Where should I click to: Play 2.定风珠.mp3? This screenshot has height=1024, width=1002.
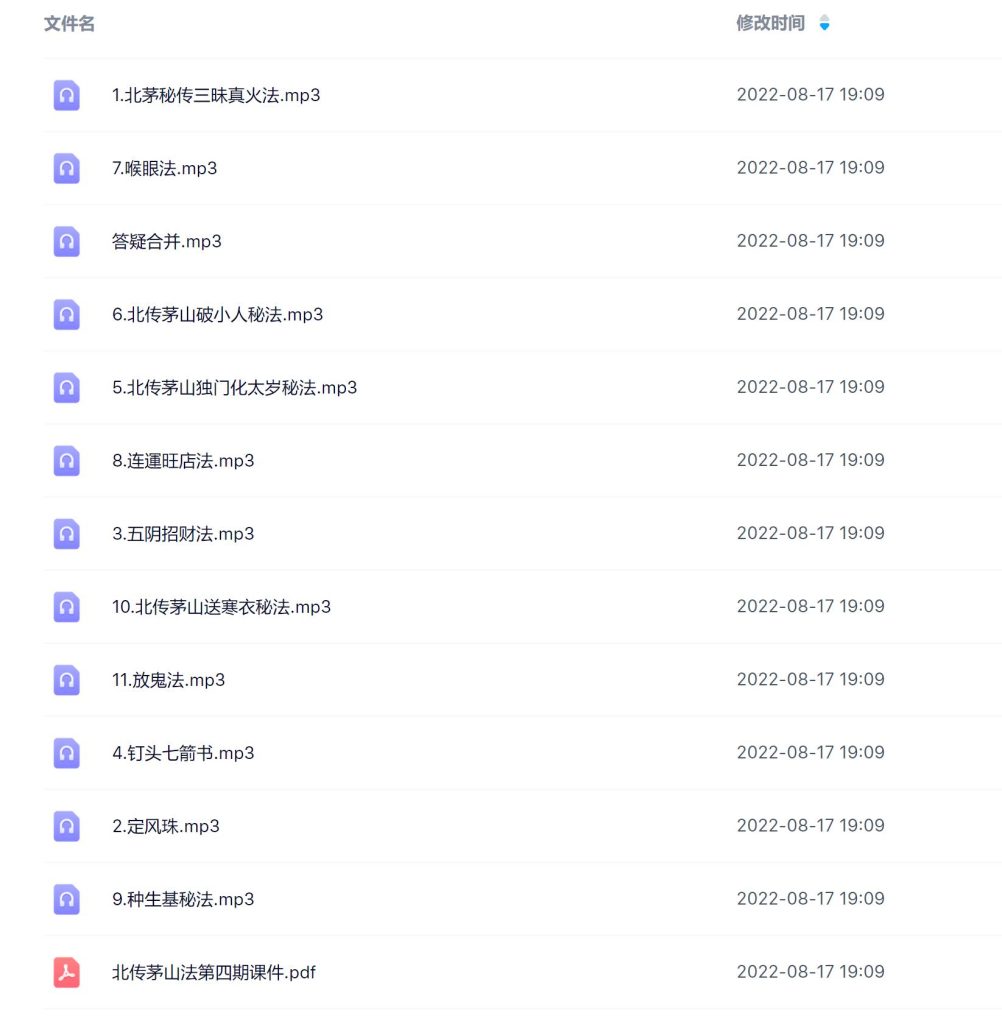(165, 825)
